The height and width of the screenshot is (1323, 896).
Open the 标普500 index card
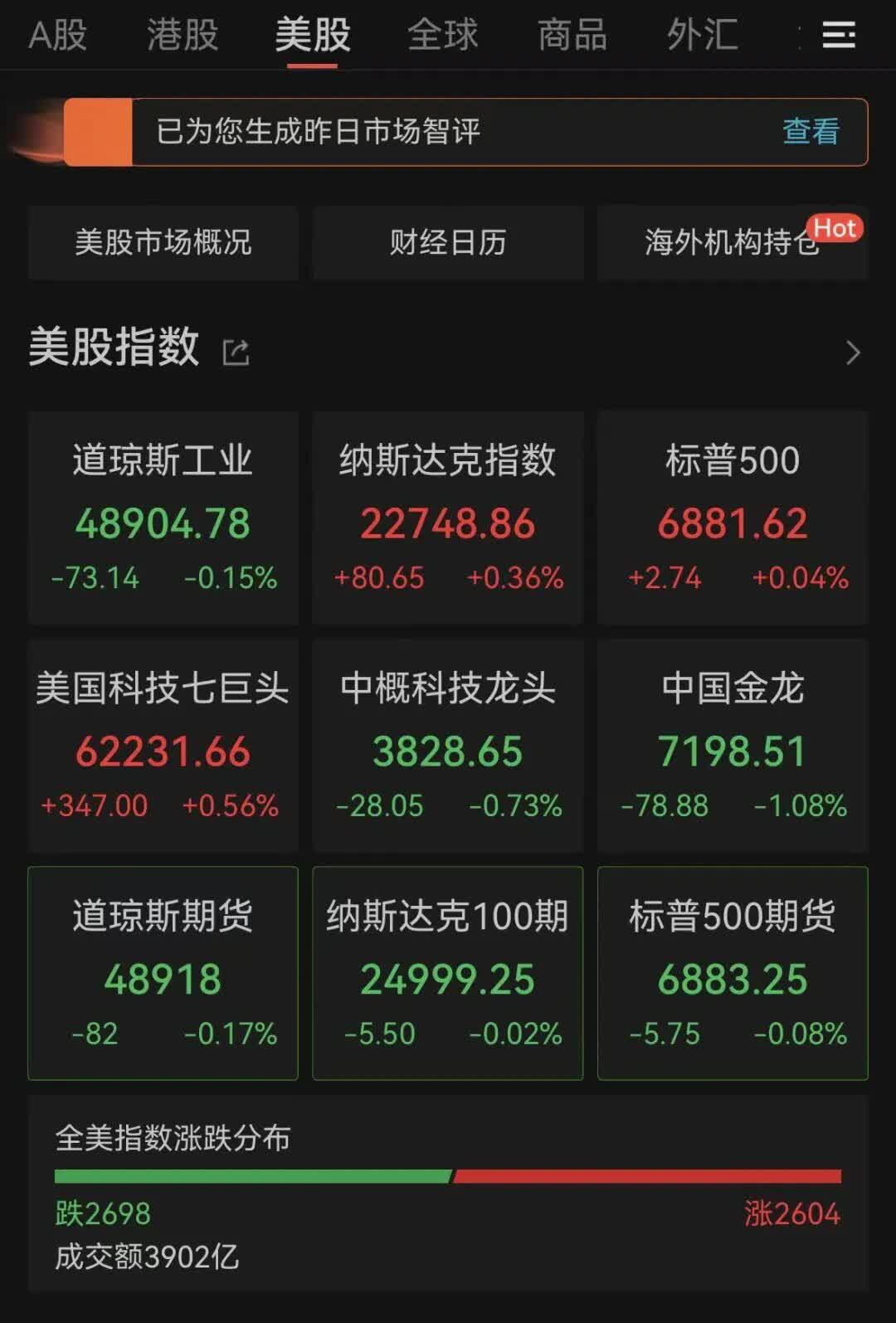click(x=733, y=518)
